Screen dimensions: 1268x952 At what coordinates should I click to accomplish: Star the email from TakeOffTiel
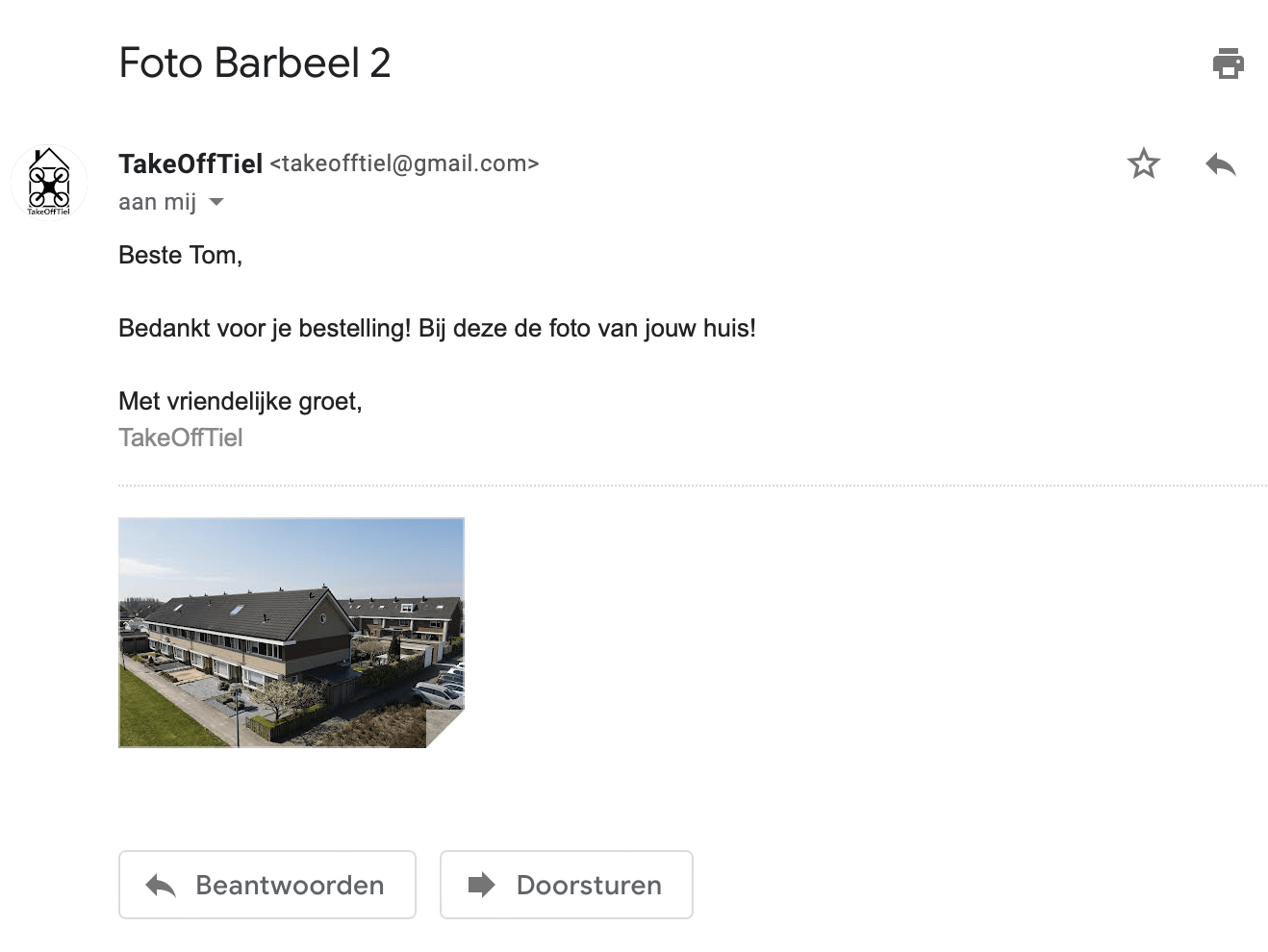coord(1143,163)
